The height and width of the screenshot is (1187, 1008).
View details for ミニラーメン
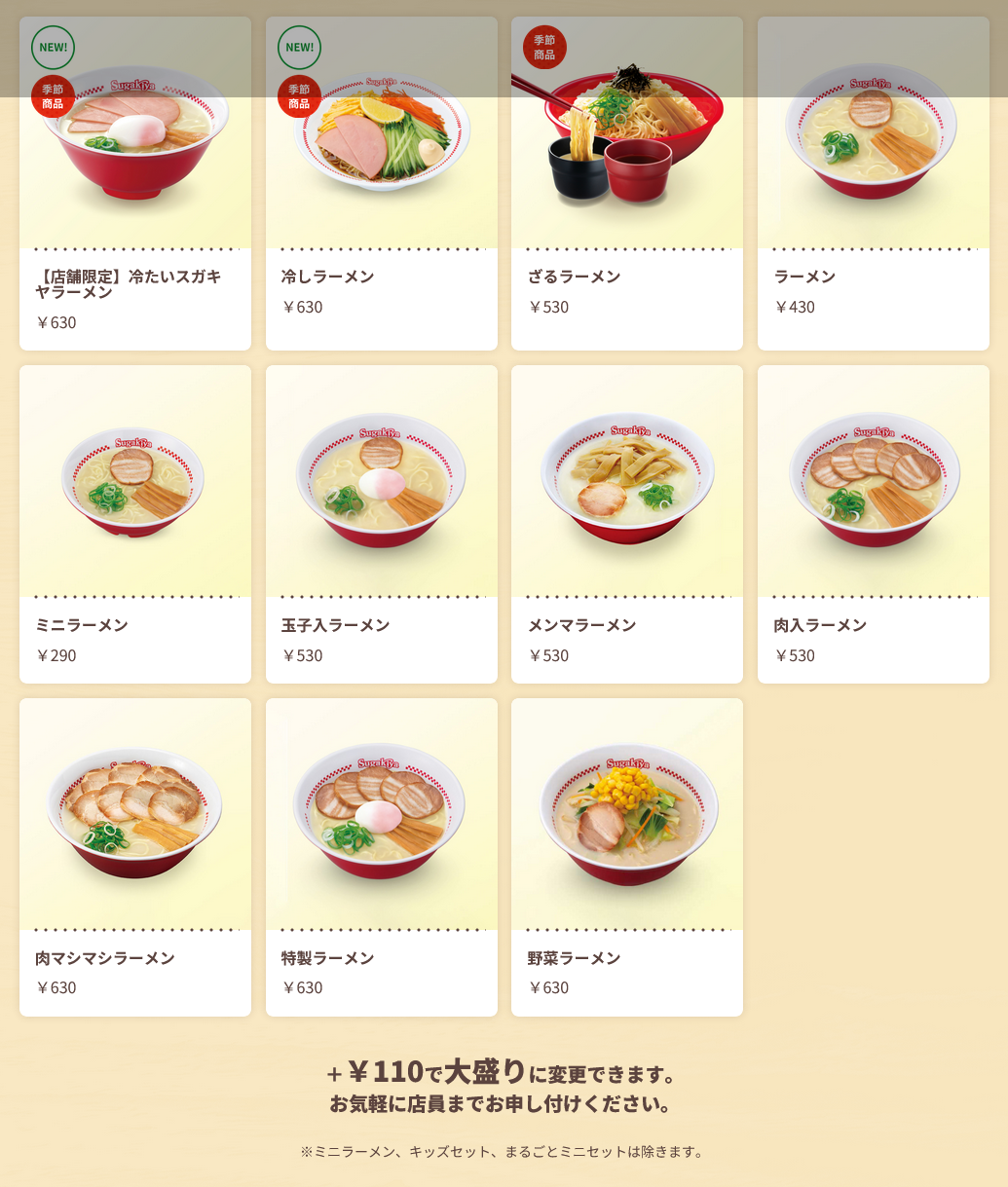[135, 523]
